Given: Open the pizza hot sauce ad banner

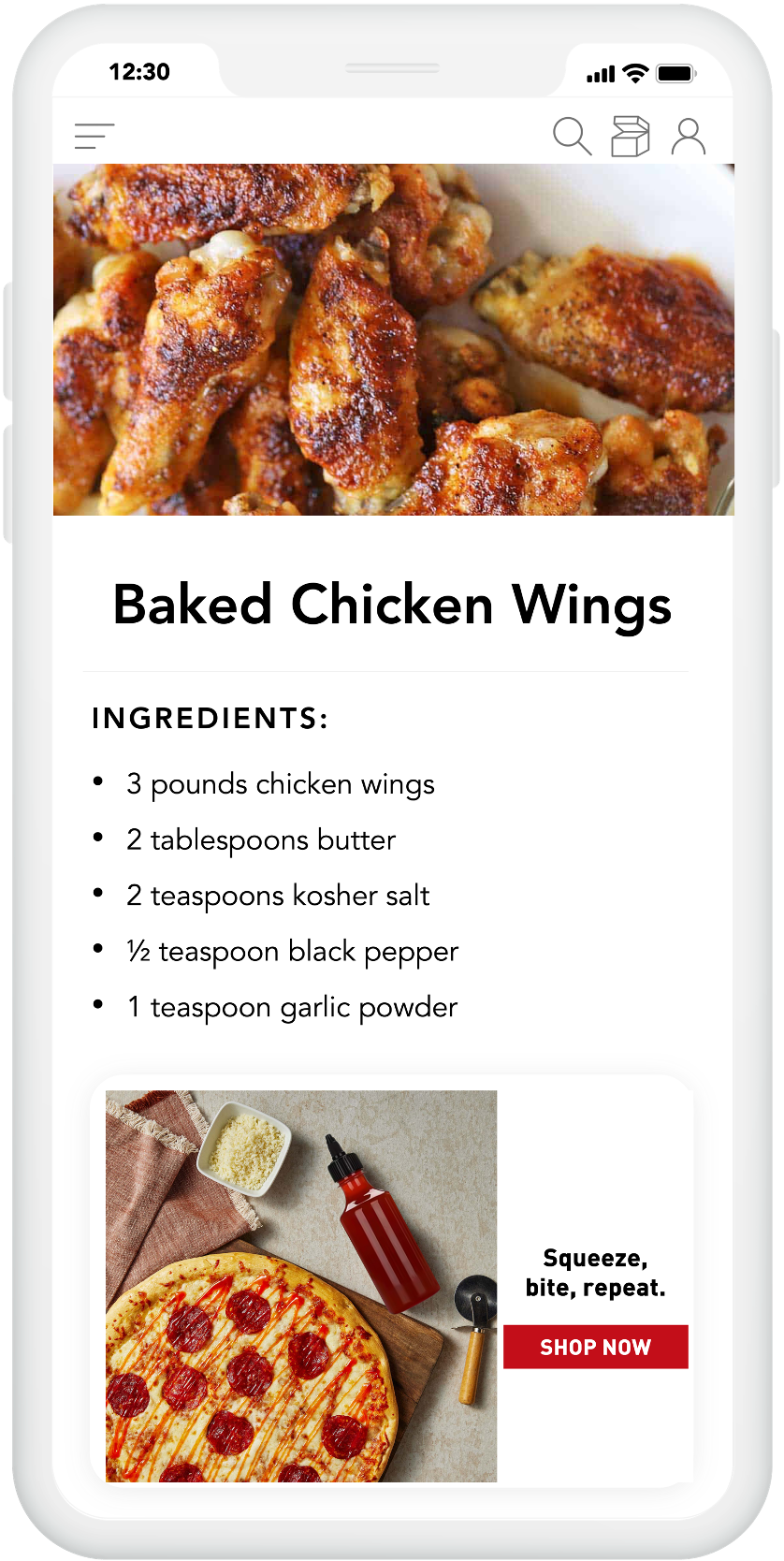Looking at the screenshot, I should (x=301, y=1286).
